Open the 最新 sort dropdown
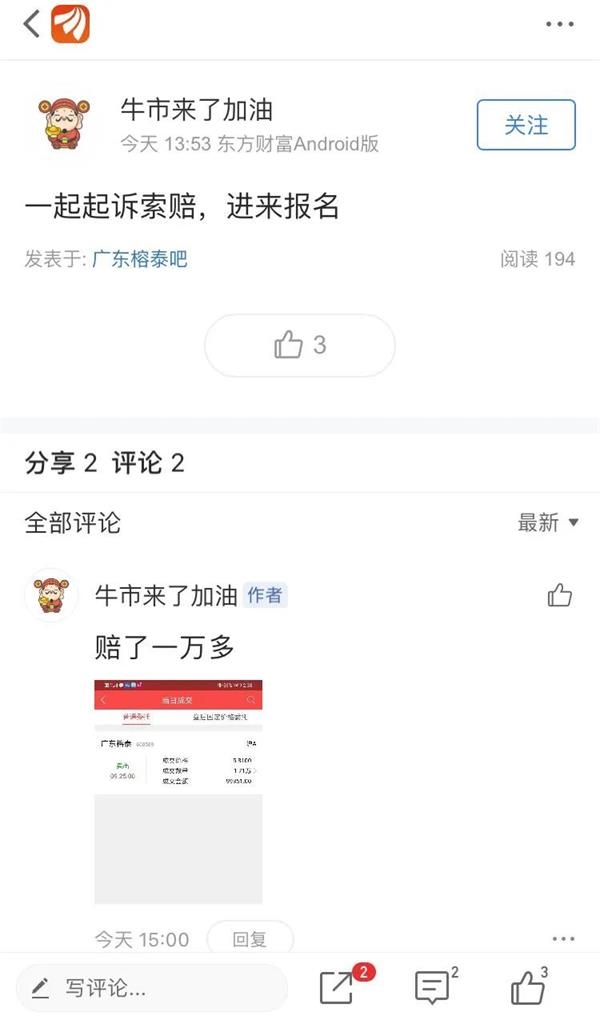The width and height of the screenshot is (600, 1024). tap(548, 522)
